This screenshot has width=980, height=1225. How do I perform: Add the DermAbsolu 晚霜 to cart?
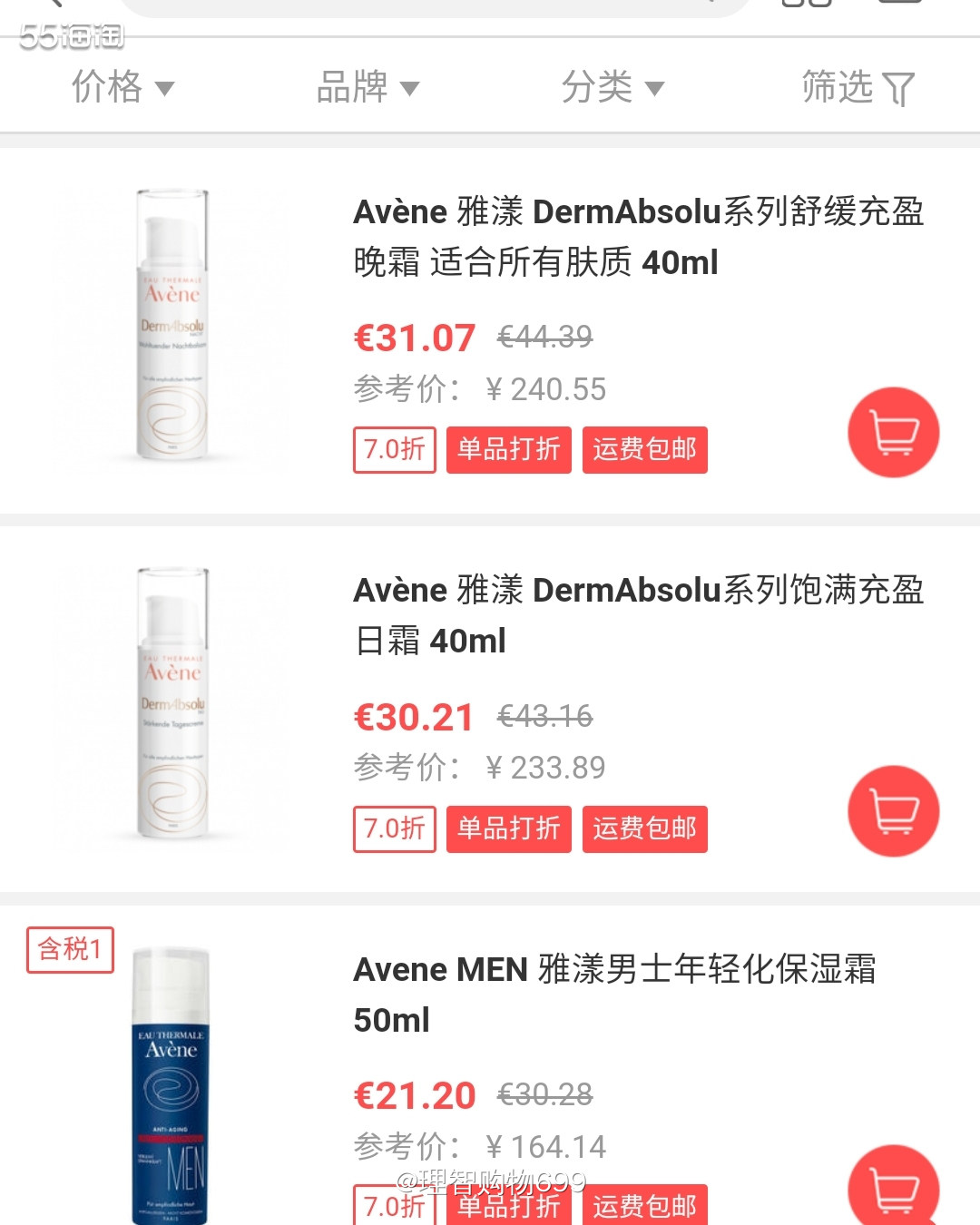[x=893, y=432]
